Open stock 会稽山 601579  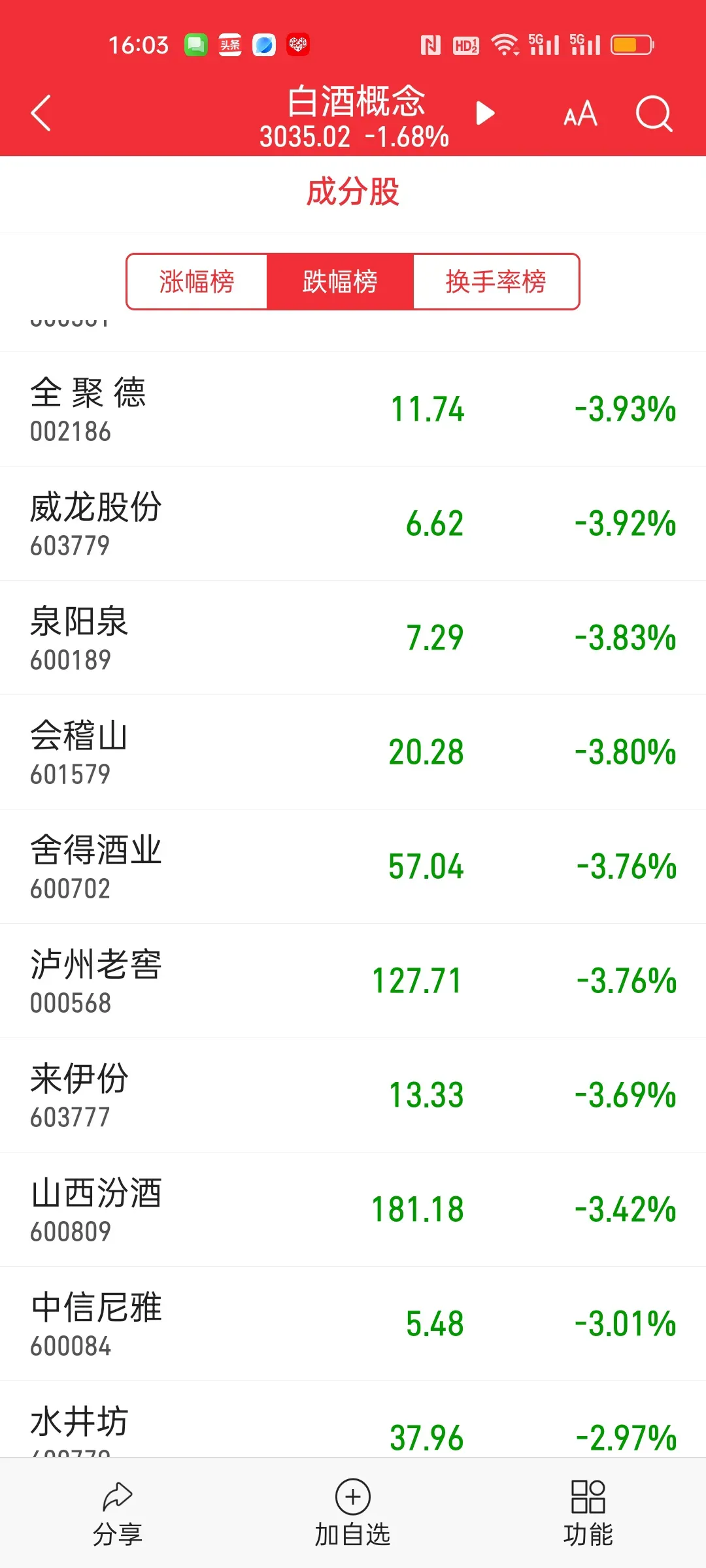(353, 753)
